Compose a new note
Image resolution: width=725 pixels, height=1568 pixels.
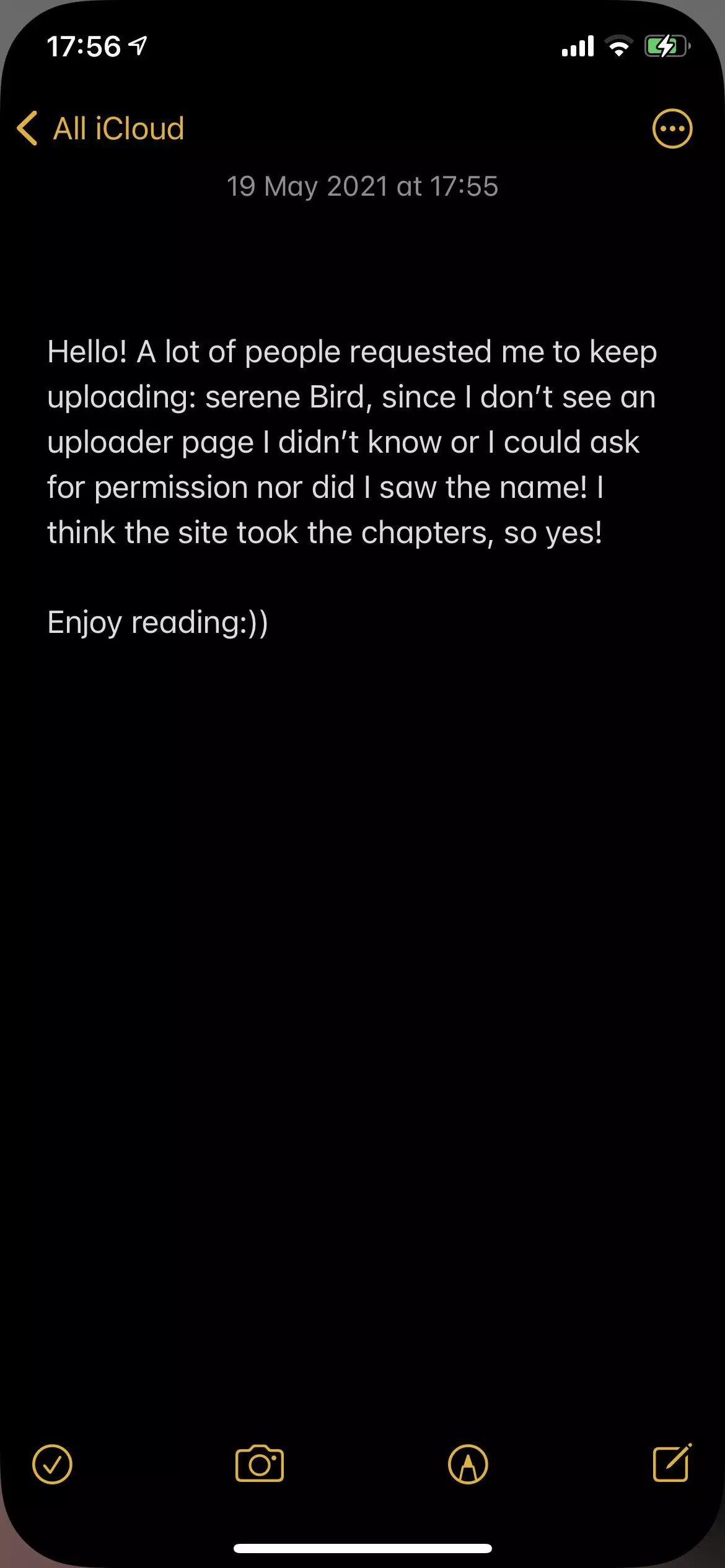point(673,1463)
